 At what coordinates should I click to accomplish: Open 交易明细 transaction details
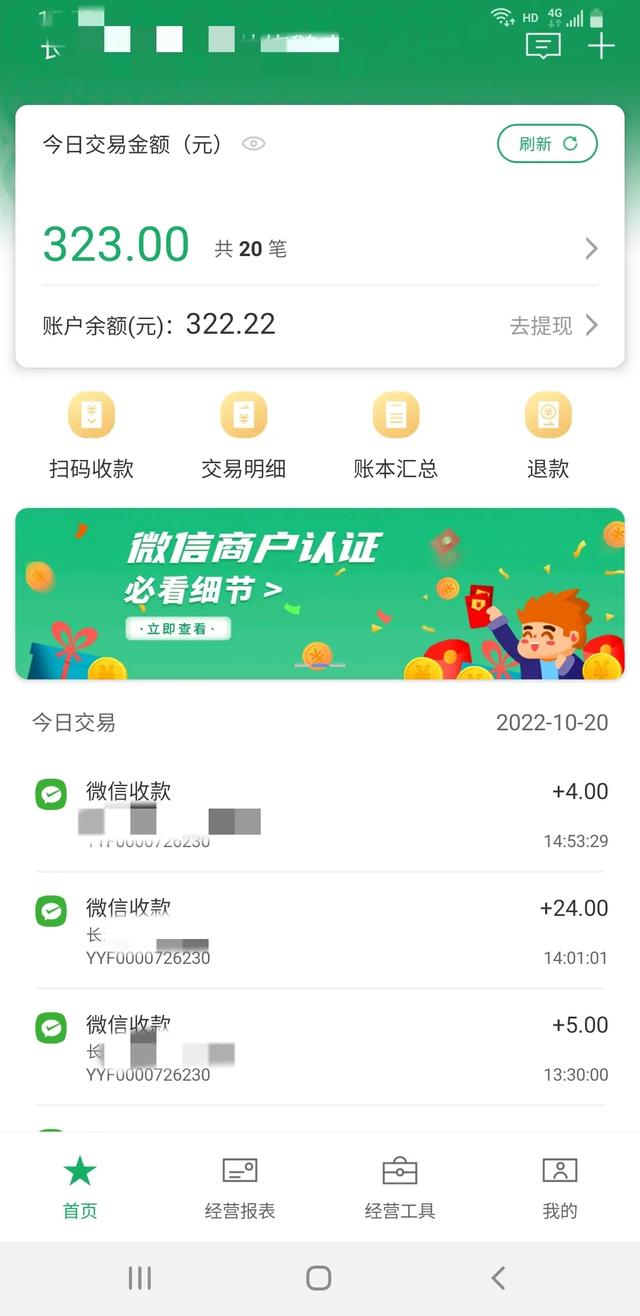click(x=243, y=436)
